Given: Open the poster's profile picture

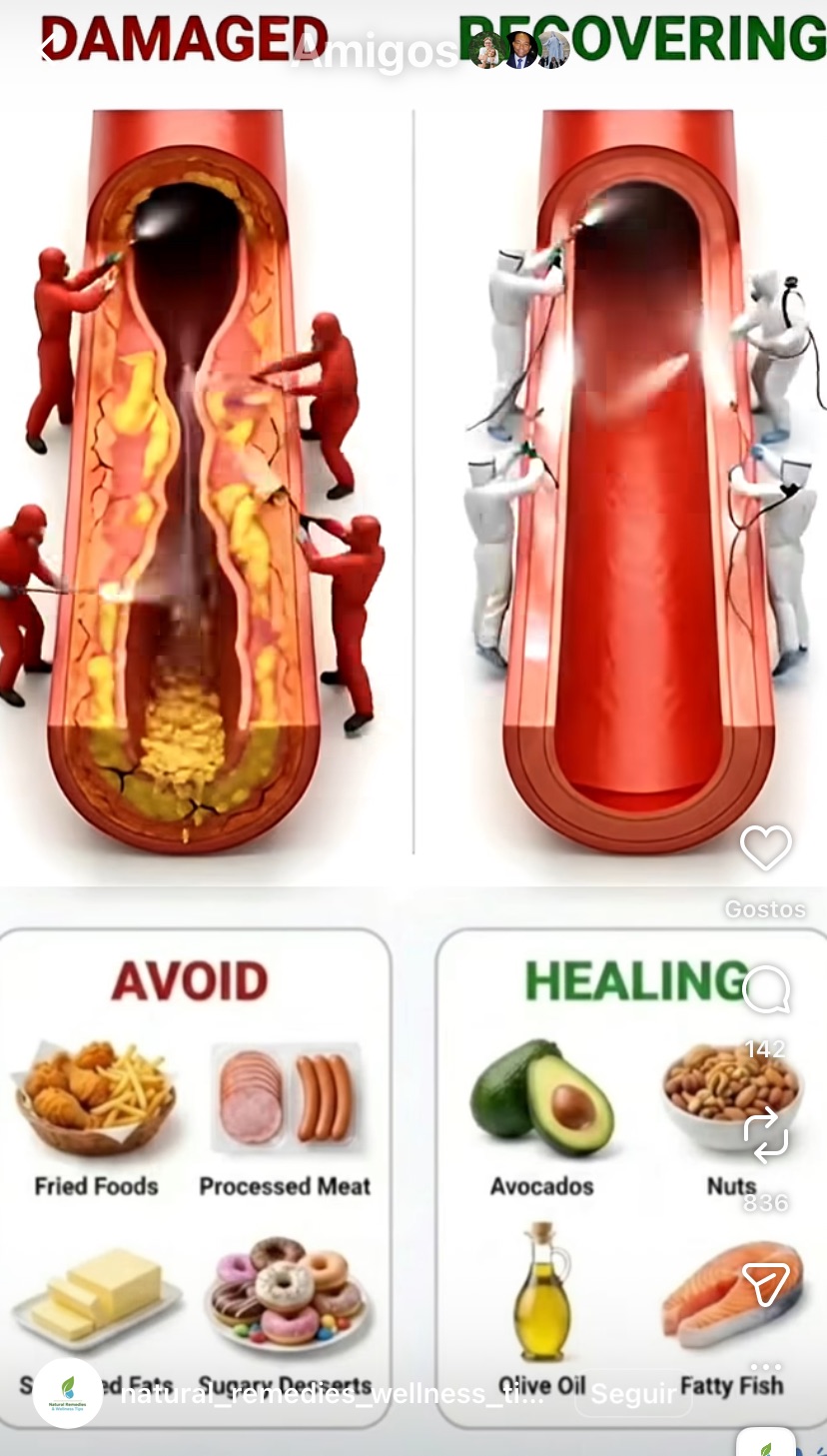Looking at the screenshot, I should click(68, 1393).
